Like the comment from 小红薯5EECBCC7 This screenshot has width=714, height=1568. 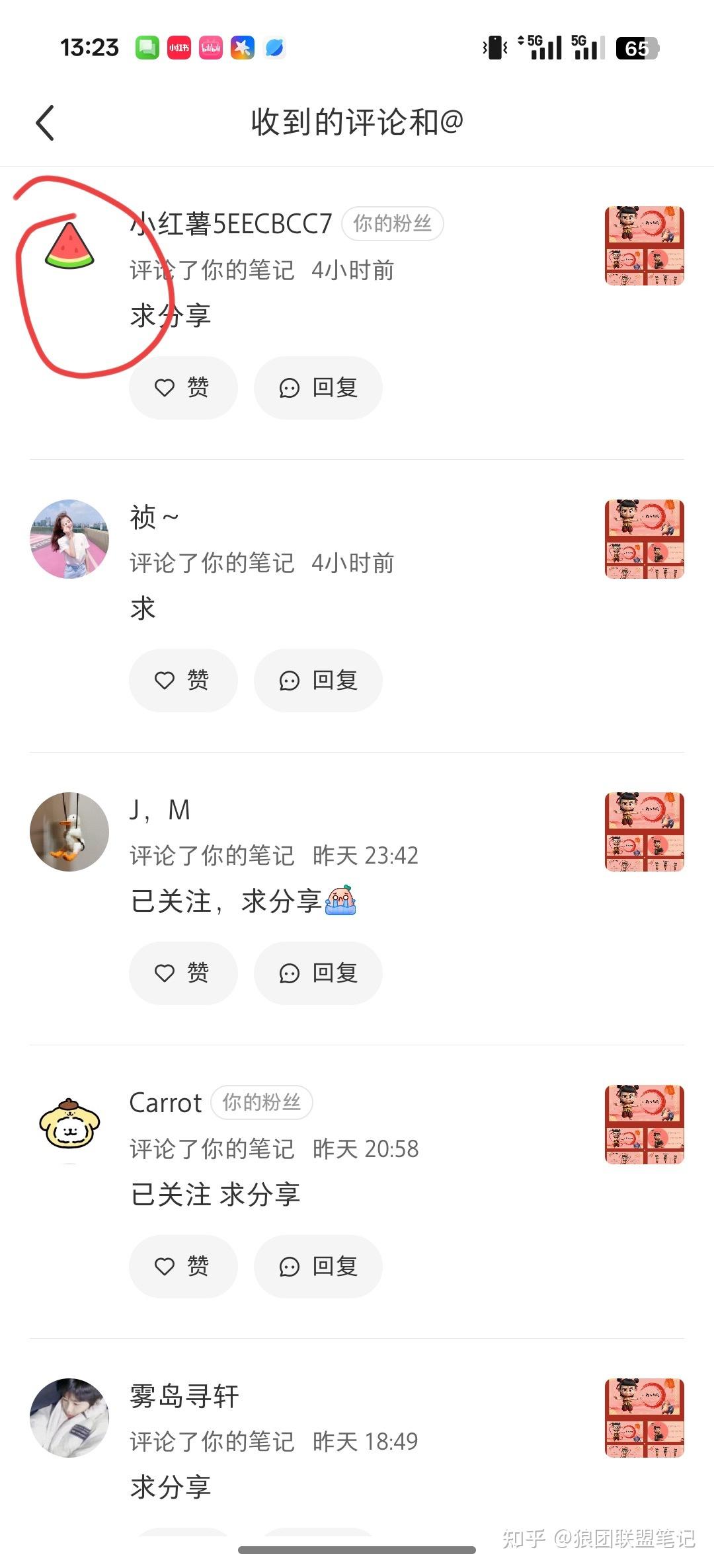coord(182,387)
